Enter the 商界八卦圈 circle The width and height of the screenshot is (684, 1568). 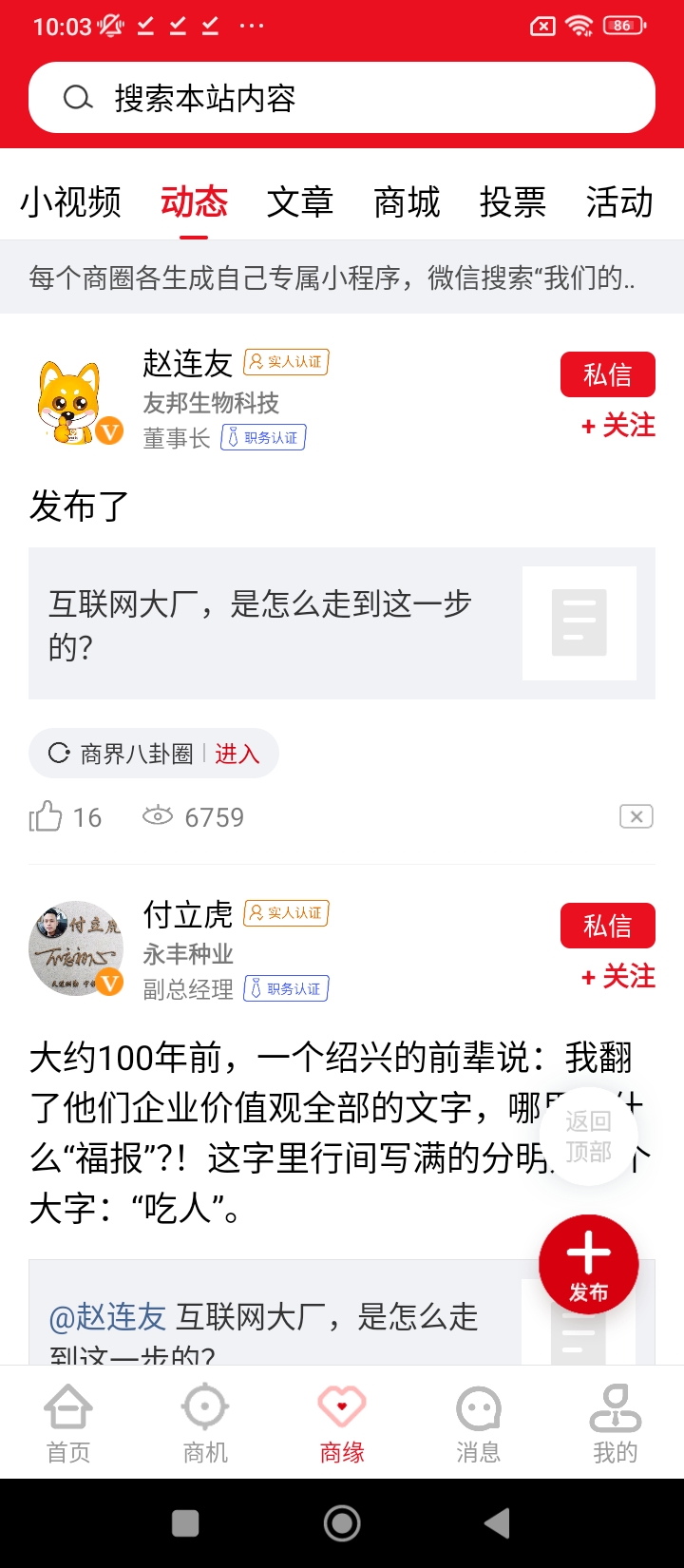click(x=237, y=754)
